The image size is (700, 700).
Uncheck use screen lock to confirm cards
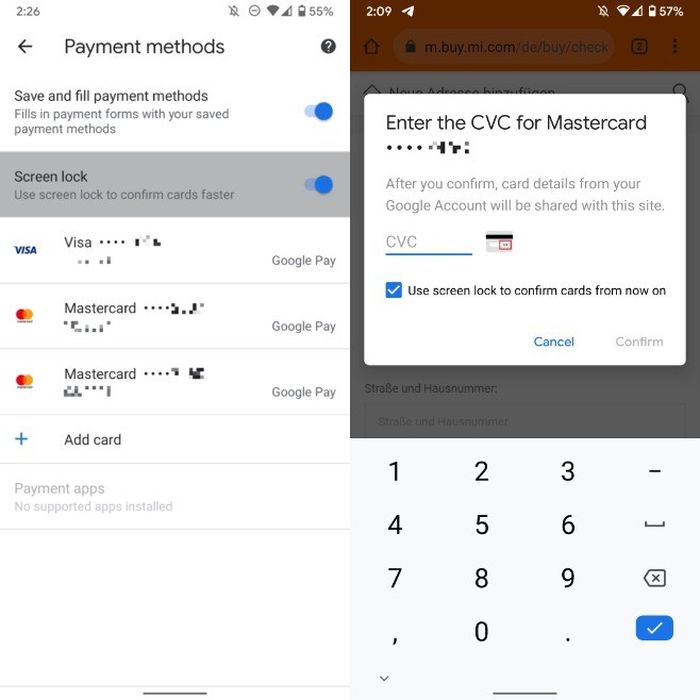[394, 290]
